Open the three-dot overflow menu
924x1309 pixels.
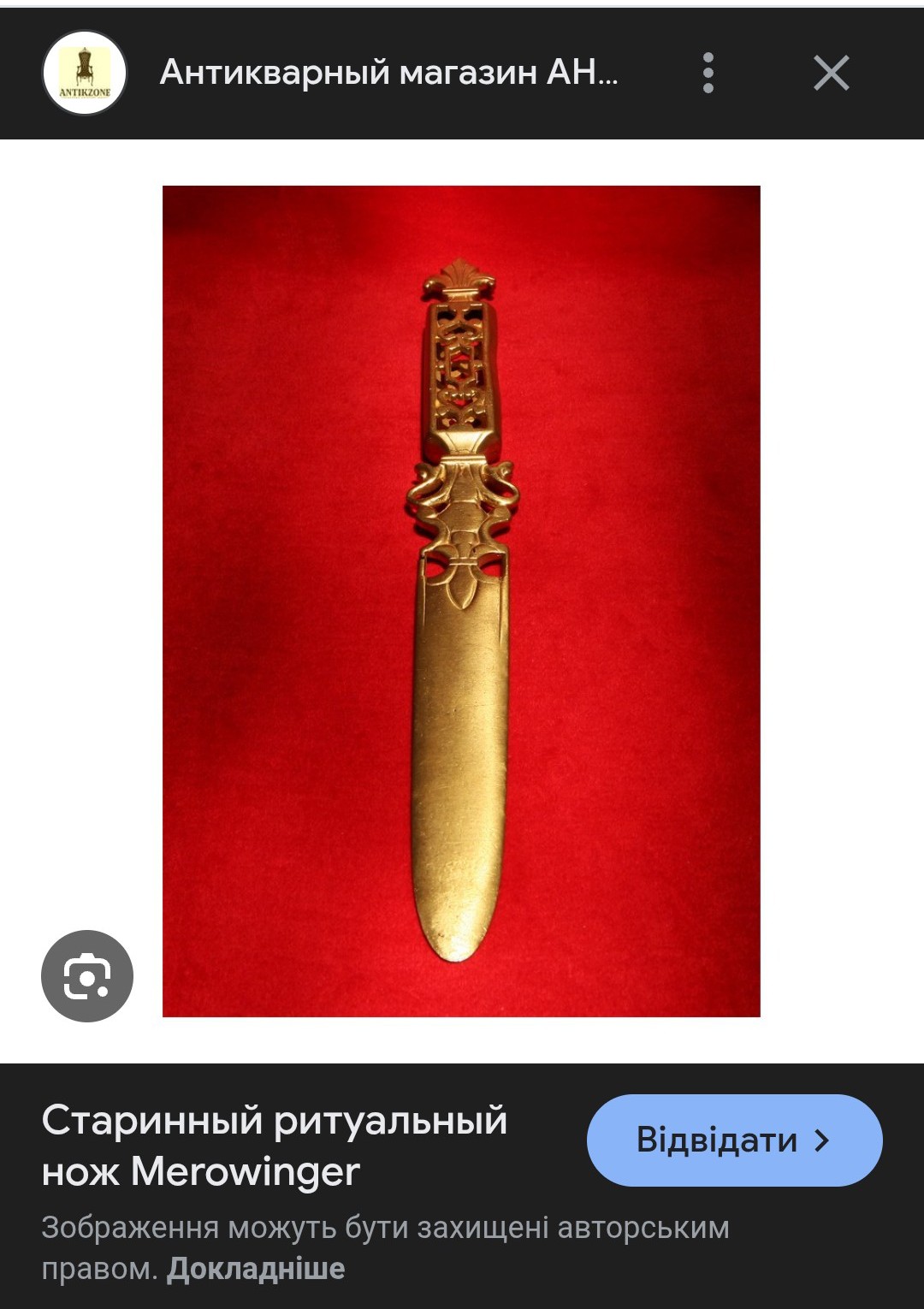708,73
